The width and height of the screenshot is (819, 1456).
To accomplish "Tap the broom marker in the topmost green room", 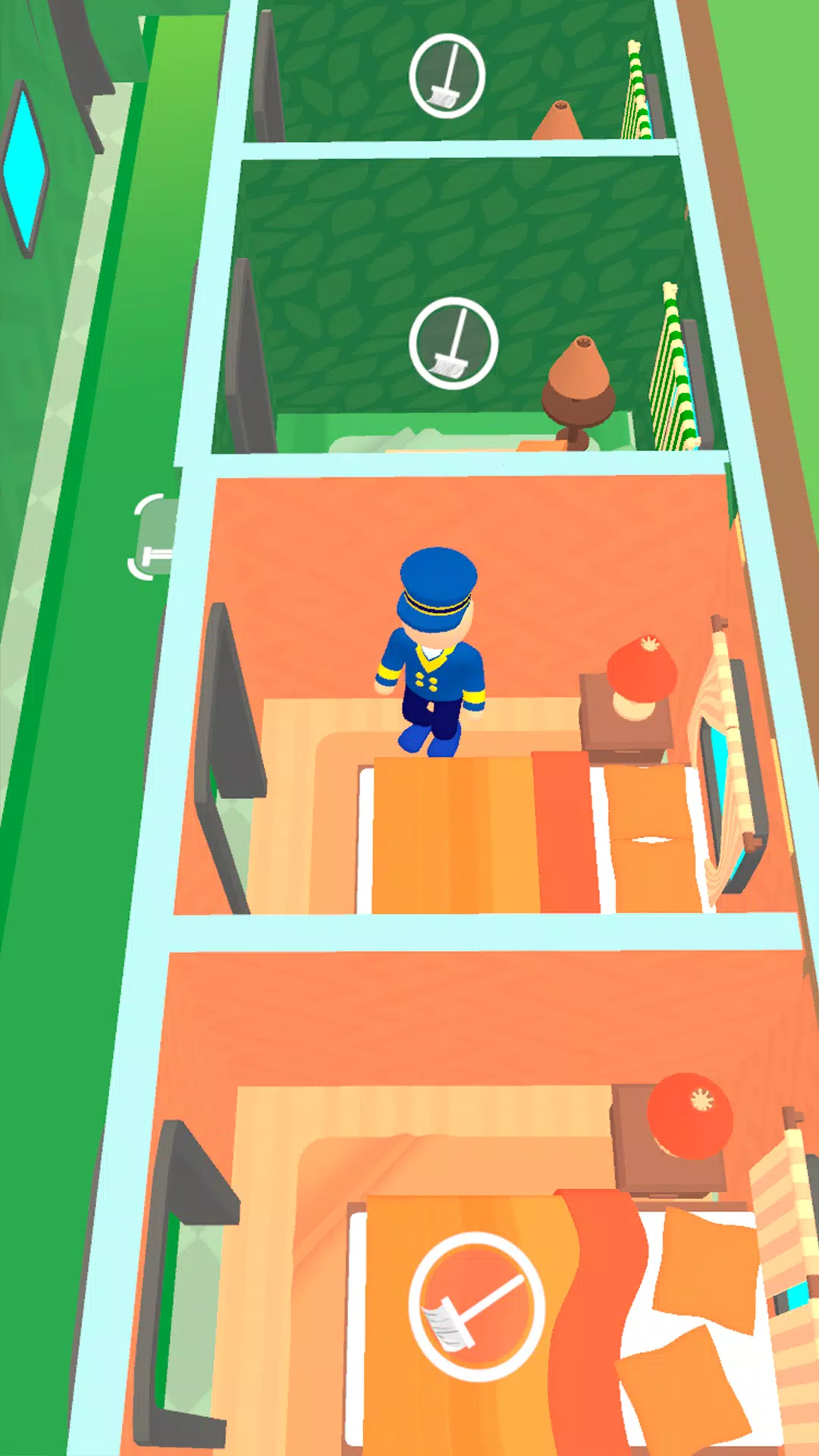I will click(x=447, y=76).
